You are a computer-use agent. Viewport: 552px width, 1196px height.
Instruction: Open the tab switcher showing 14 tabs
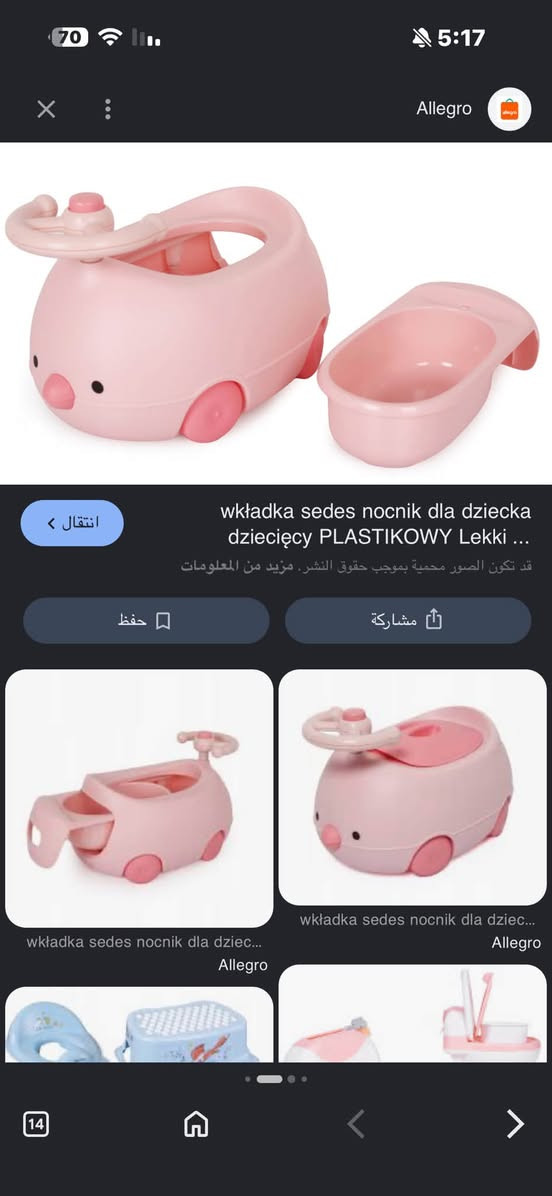36,1124
